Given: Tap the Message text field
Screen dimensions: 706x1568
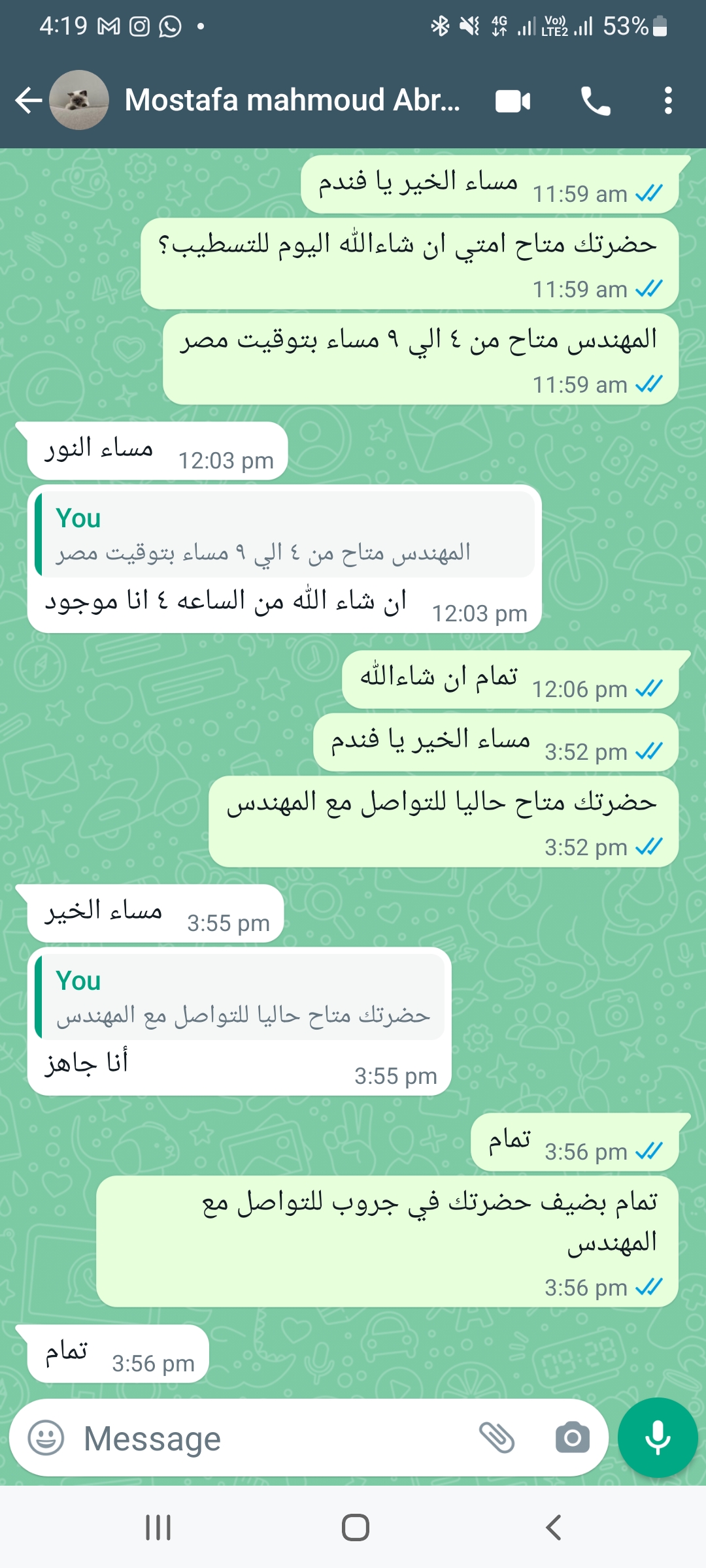Looking at the screenshot, I should [275, 1438].
